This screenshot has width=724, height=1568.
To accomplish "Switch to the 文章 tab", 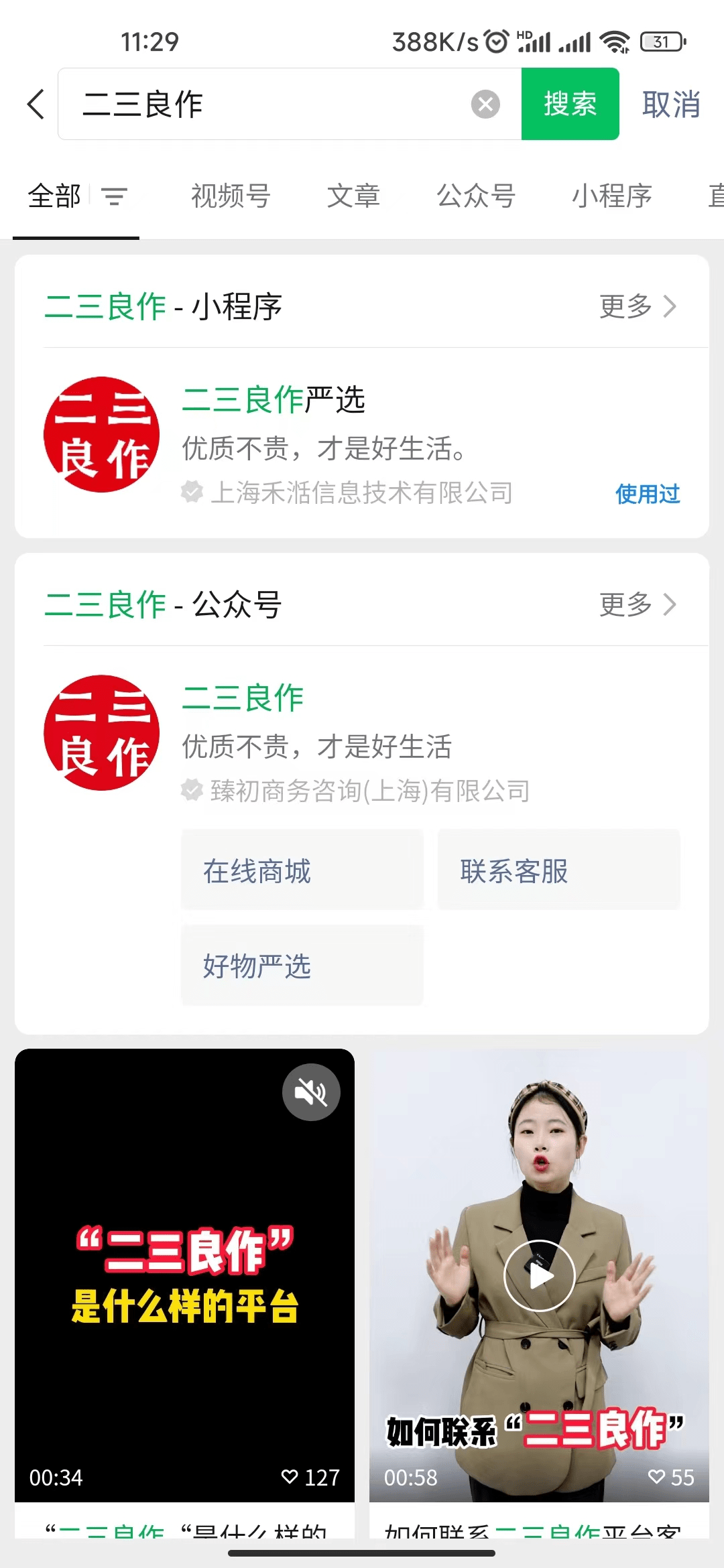I will [354, 197].
